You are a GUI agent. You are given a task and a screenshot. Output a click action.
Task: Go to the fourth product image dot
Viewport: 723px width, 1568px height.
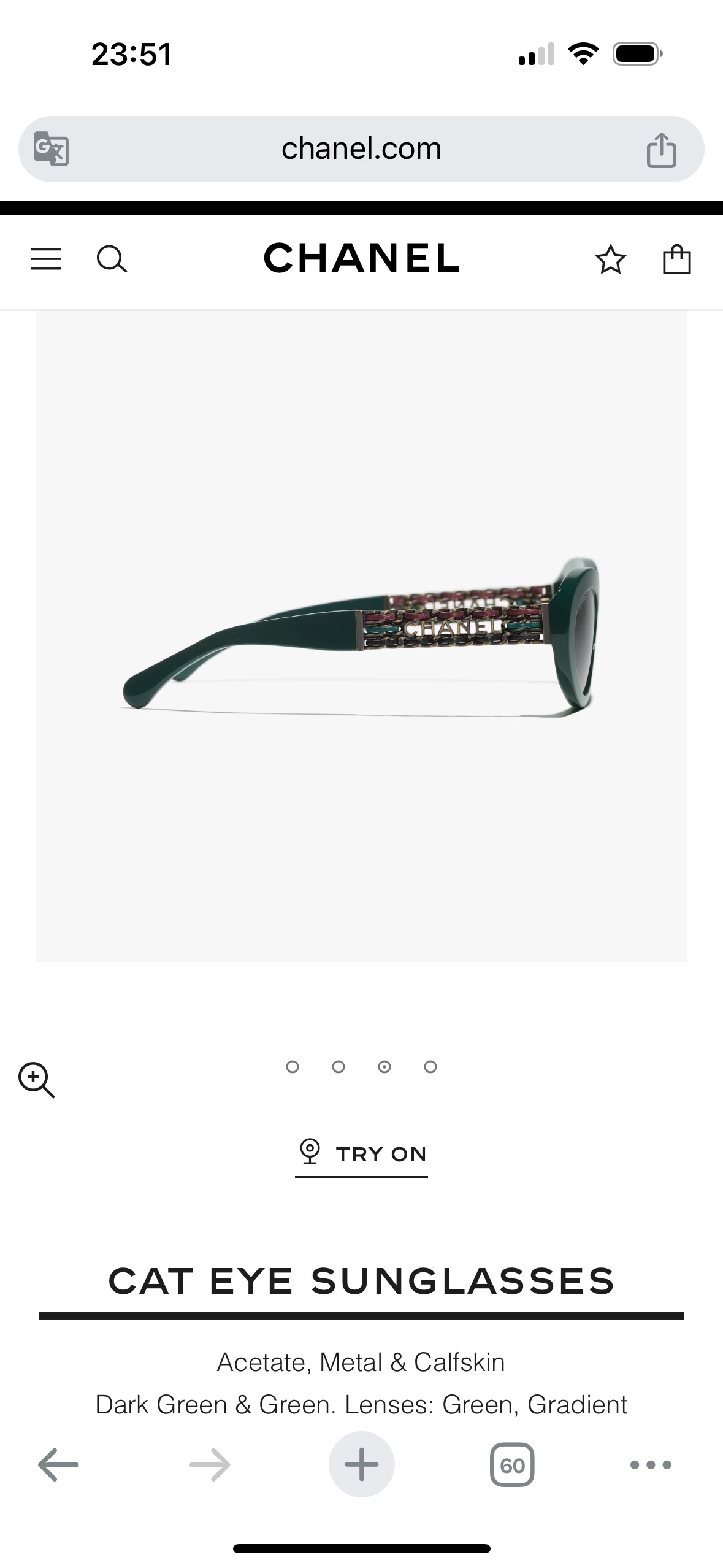(x=430, y=1067)
